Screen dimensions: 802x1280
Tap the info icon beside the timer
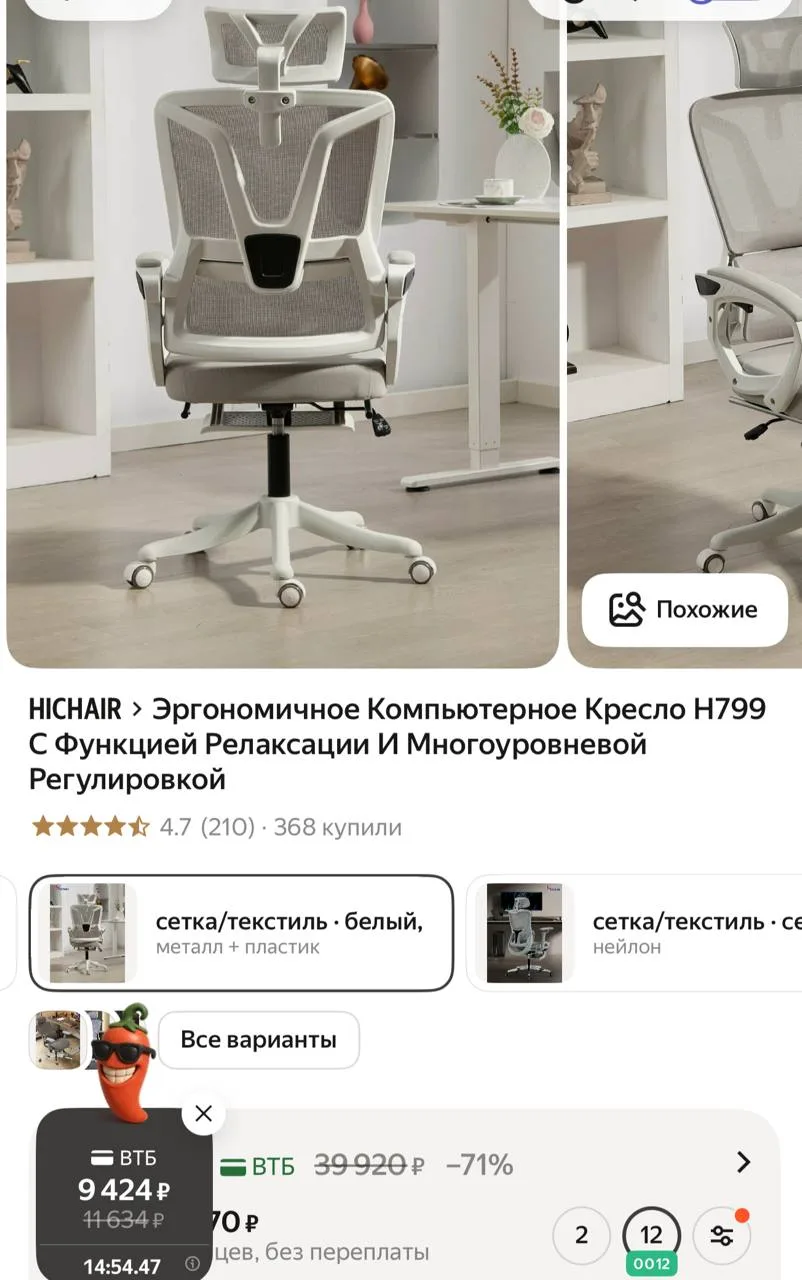click(x=193, y=1264)
